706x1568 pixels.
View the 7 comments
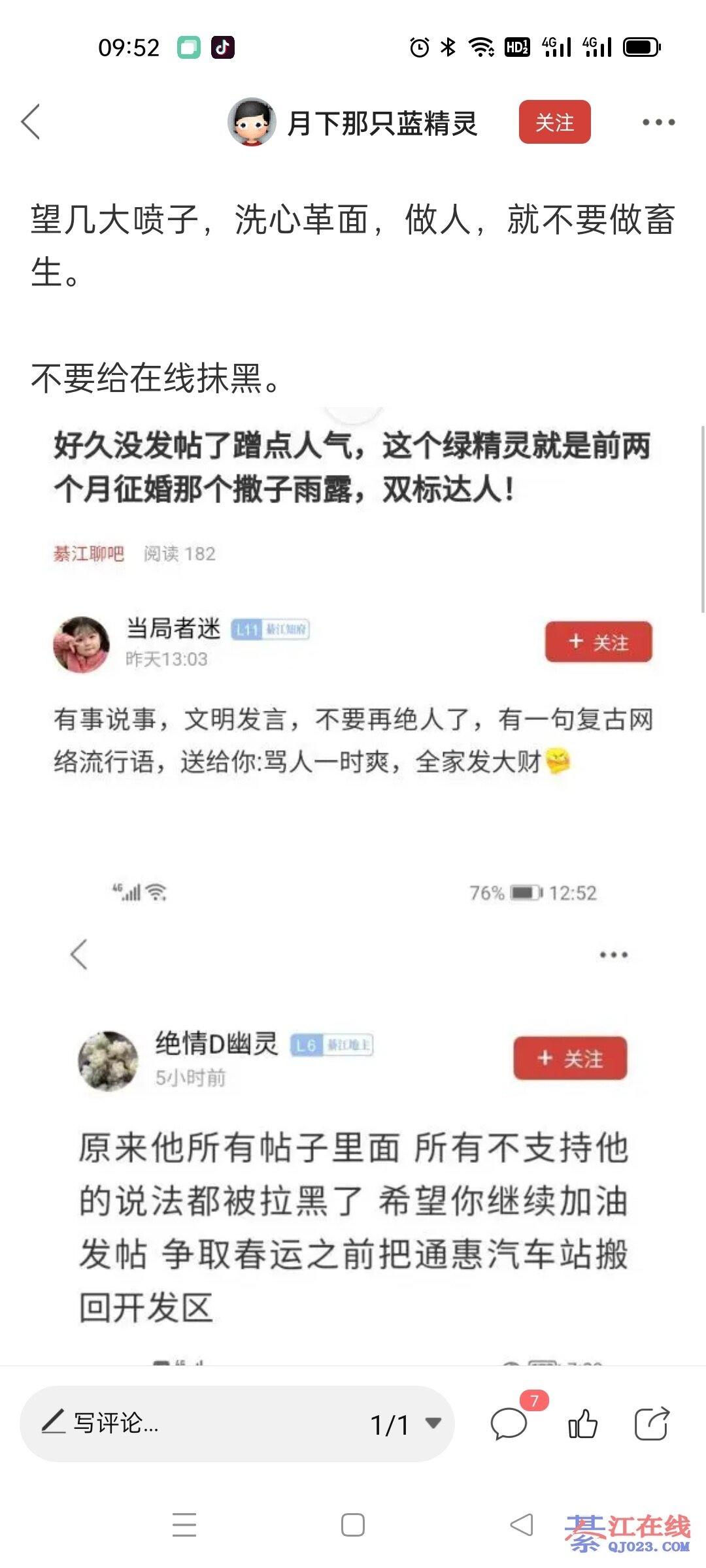pyautogui.click(x=509, y=1424)
